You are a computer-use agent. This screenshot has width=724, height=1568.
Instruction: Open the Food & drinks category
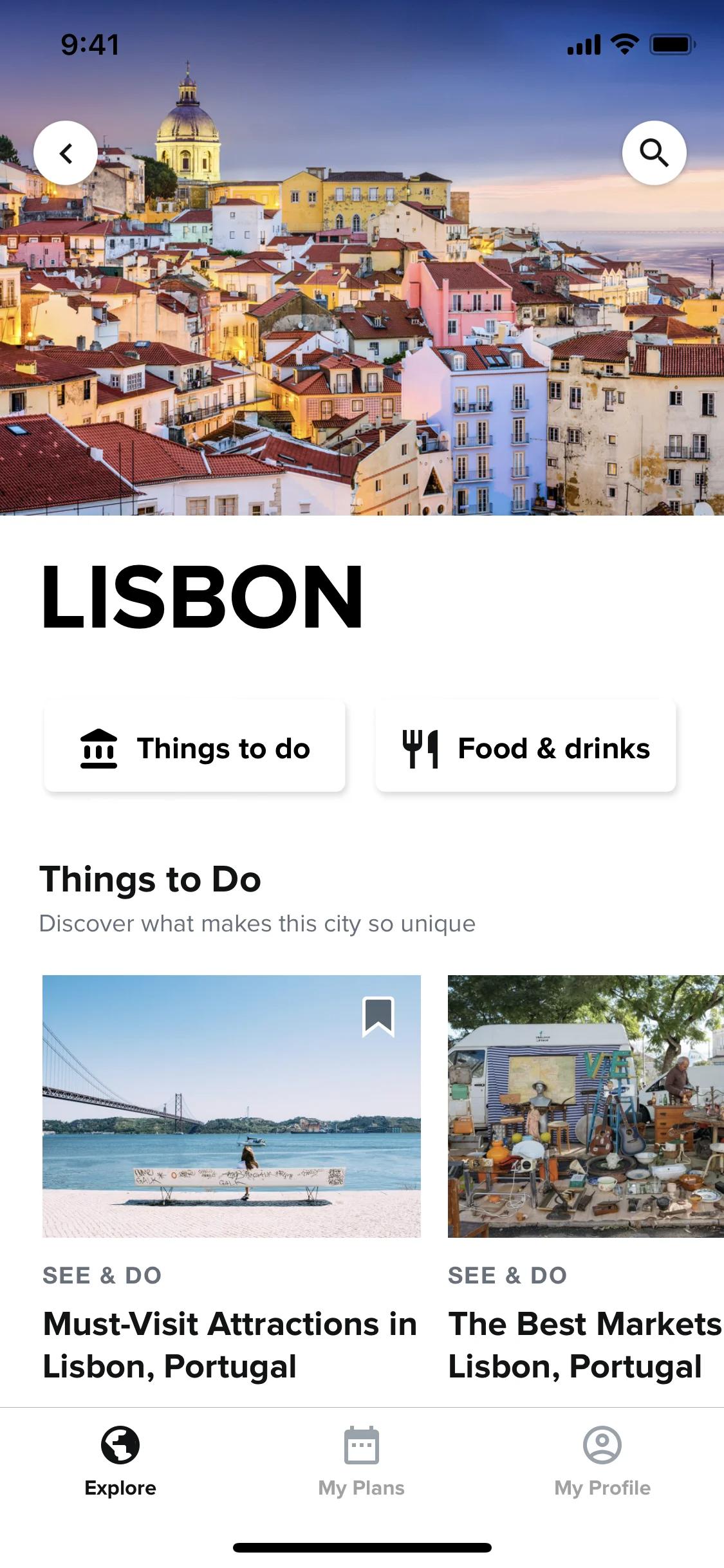click(526, 748)
